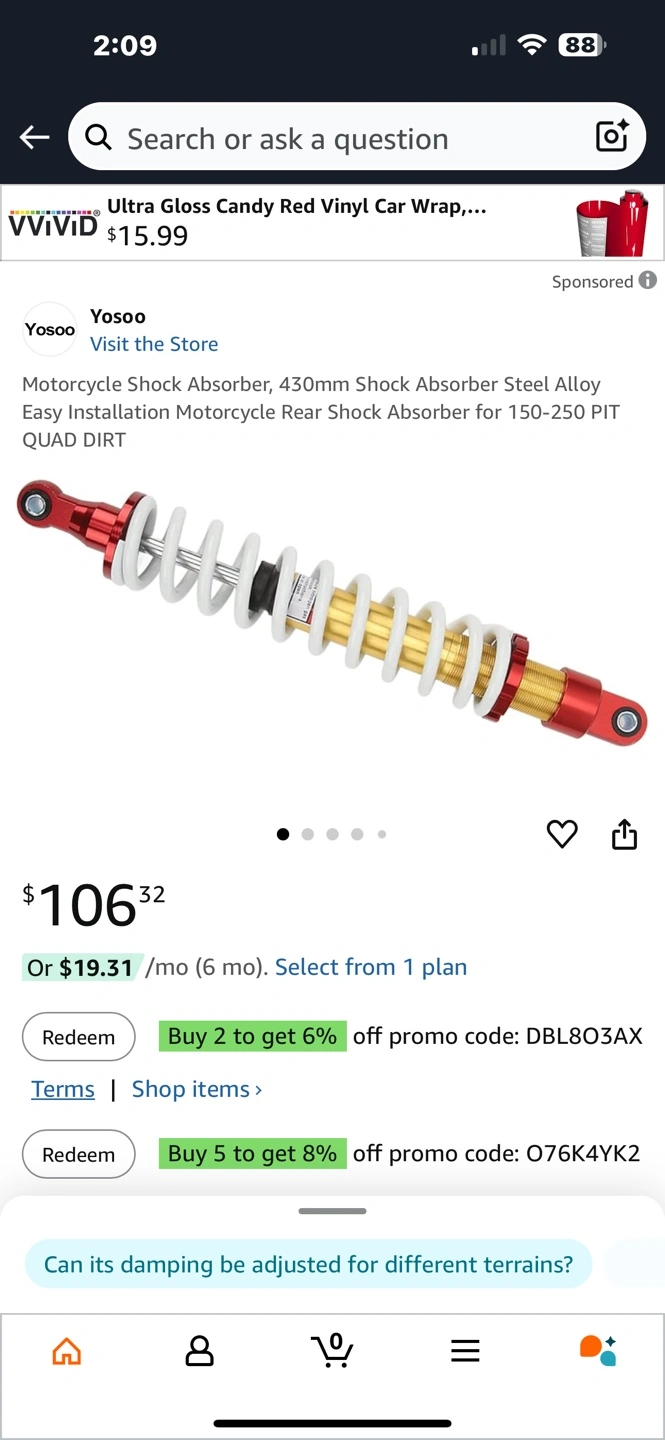Open the shopping cart

pos(332,1350)
